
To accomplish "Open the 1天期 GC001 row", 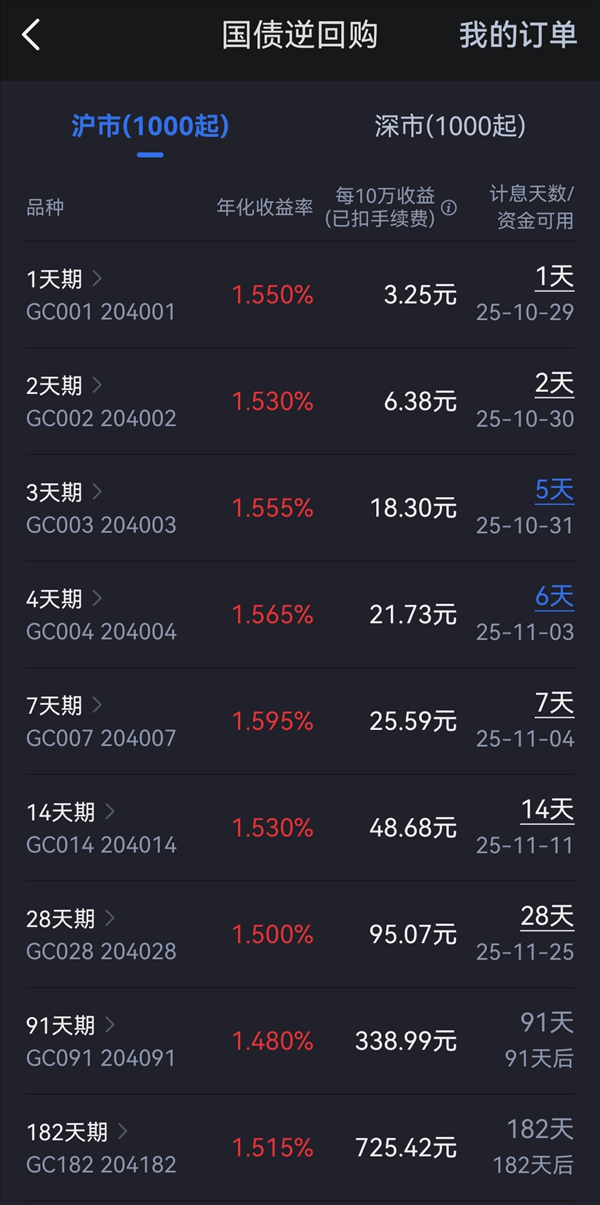I will click(100, 295).
